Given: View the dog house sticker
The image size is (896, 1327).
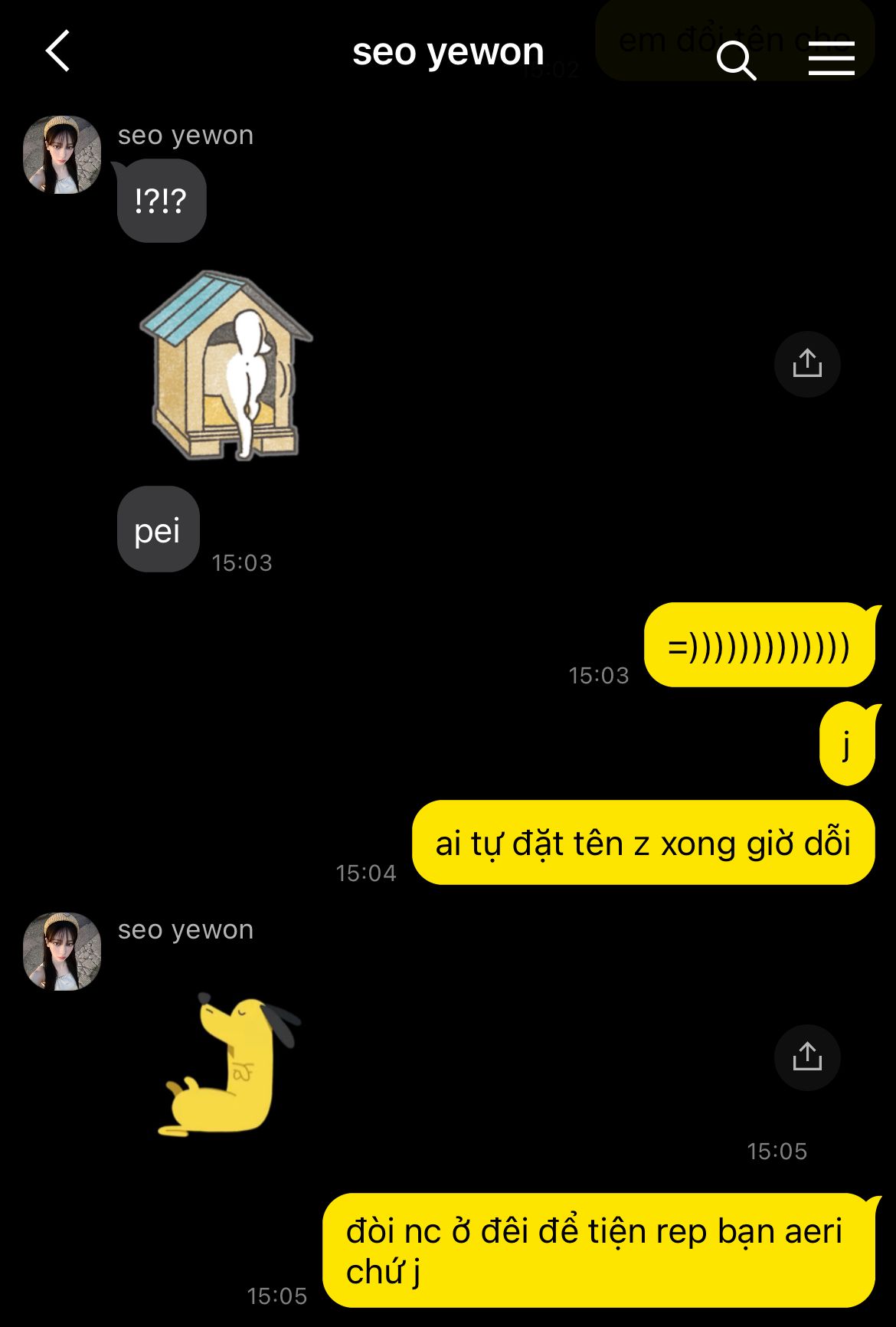Looking at the screenshot, I should (x=226, y=366).
